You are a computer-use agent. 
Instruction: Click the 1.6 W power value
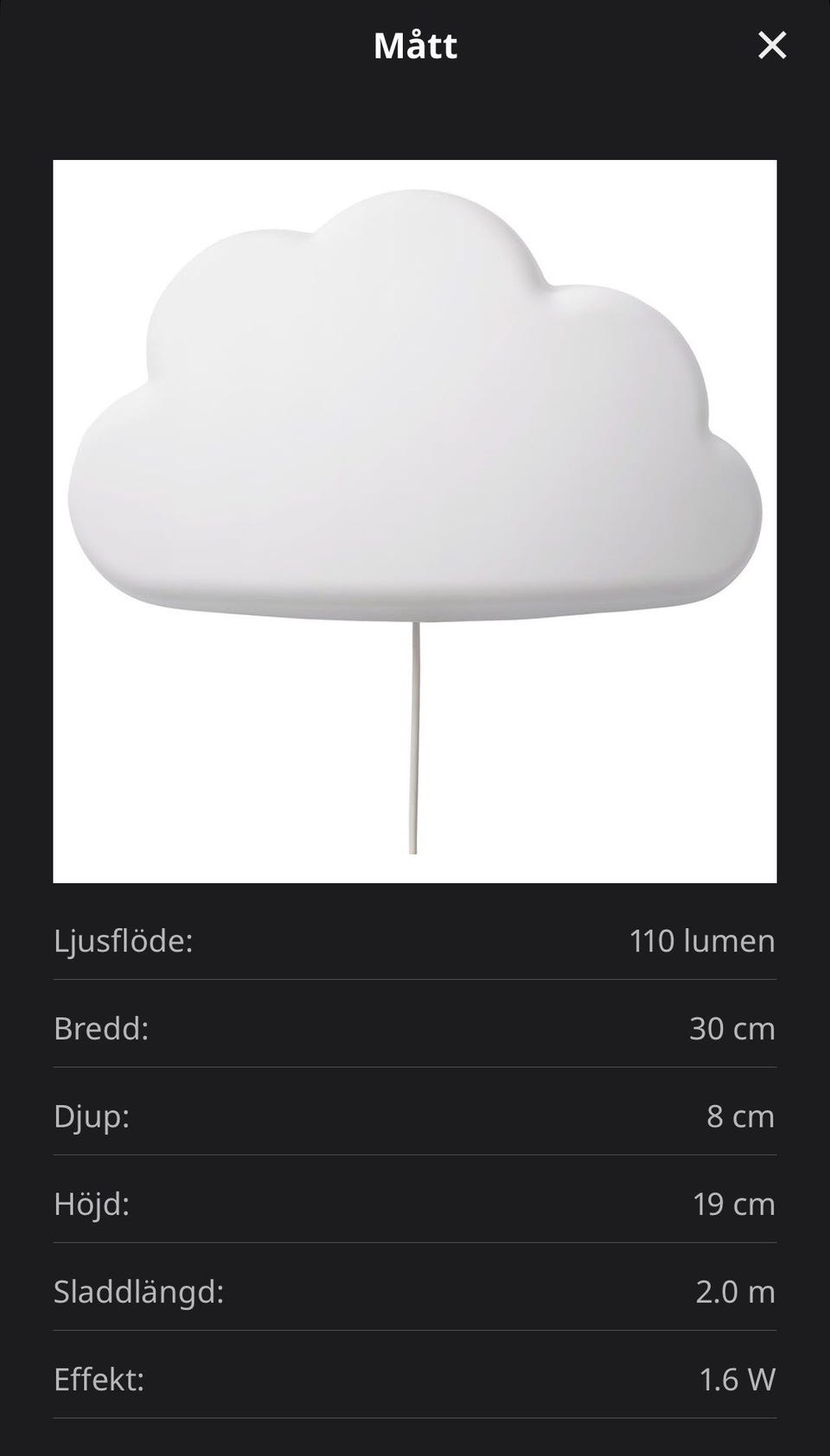(x=737, y=1379)
